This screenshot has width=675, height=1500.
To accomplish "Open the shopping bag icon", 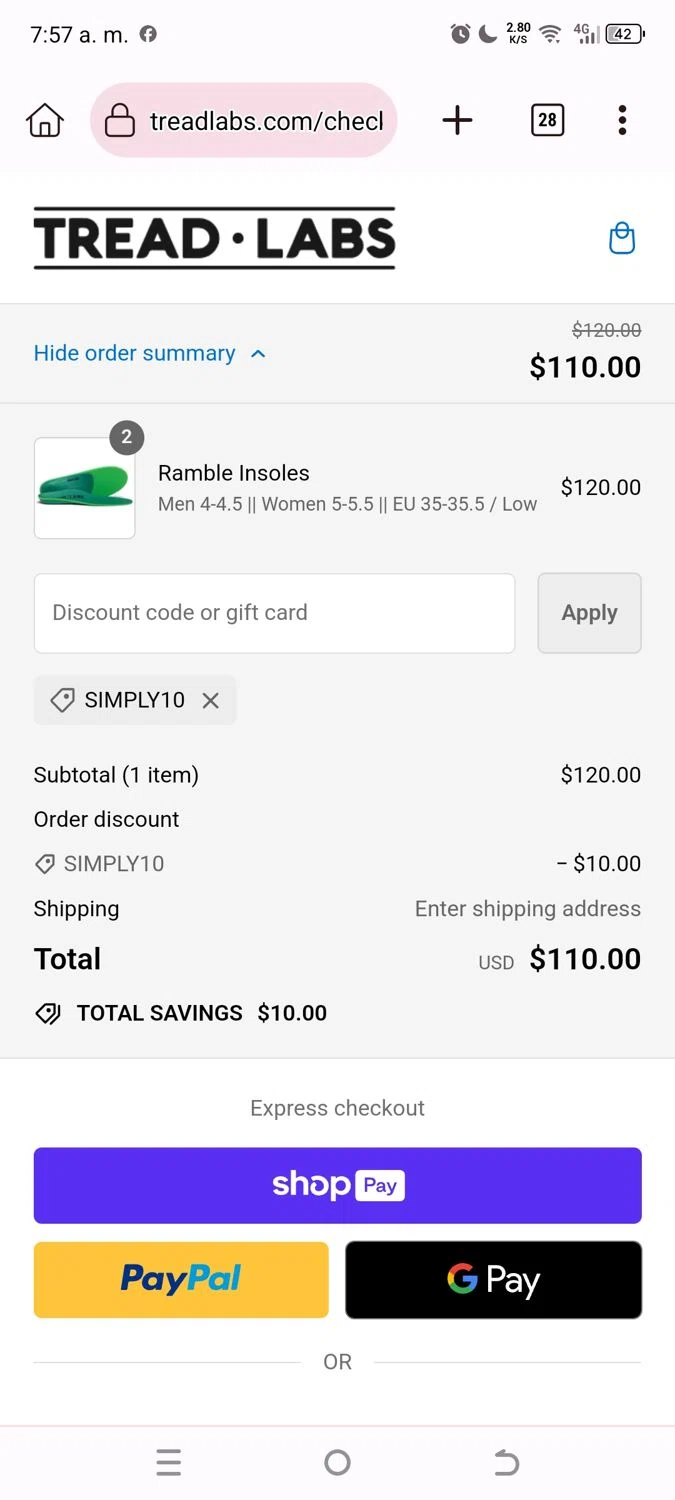I will click(x=622, y=239).
